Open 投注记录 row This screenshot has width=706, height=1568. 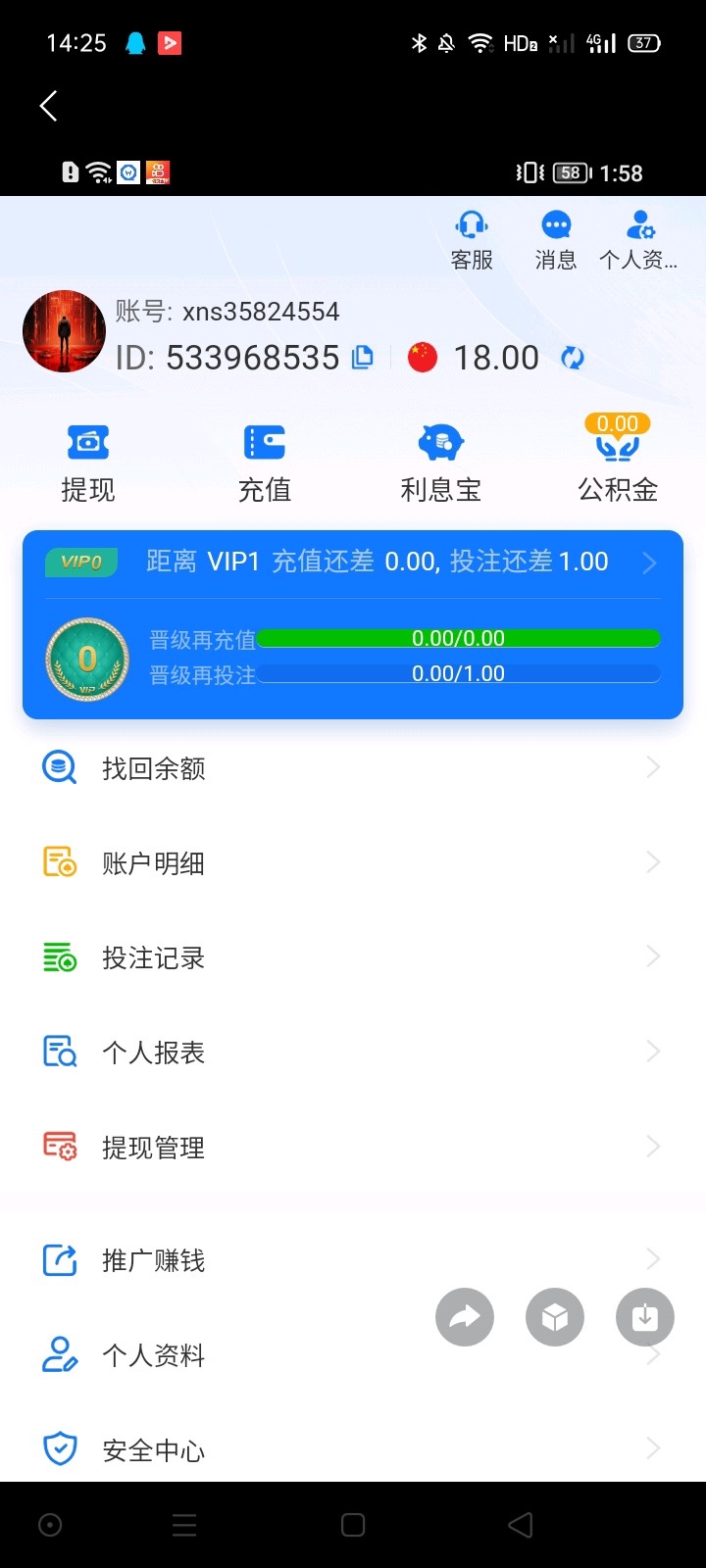[x=353, y=957]
